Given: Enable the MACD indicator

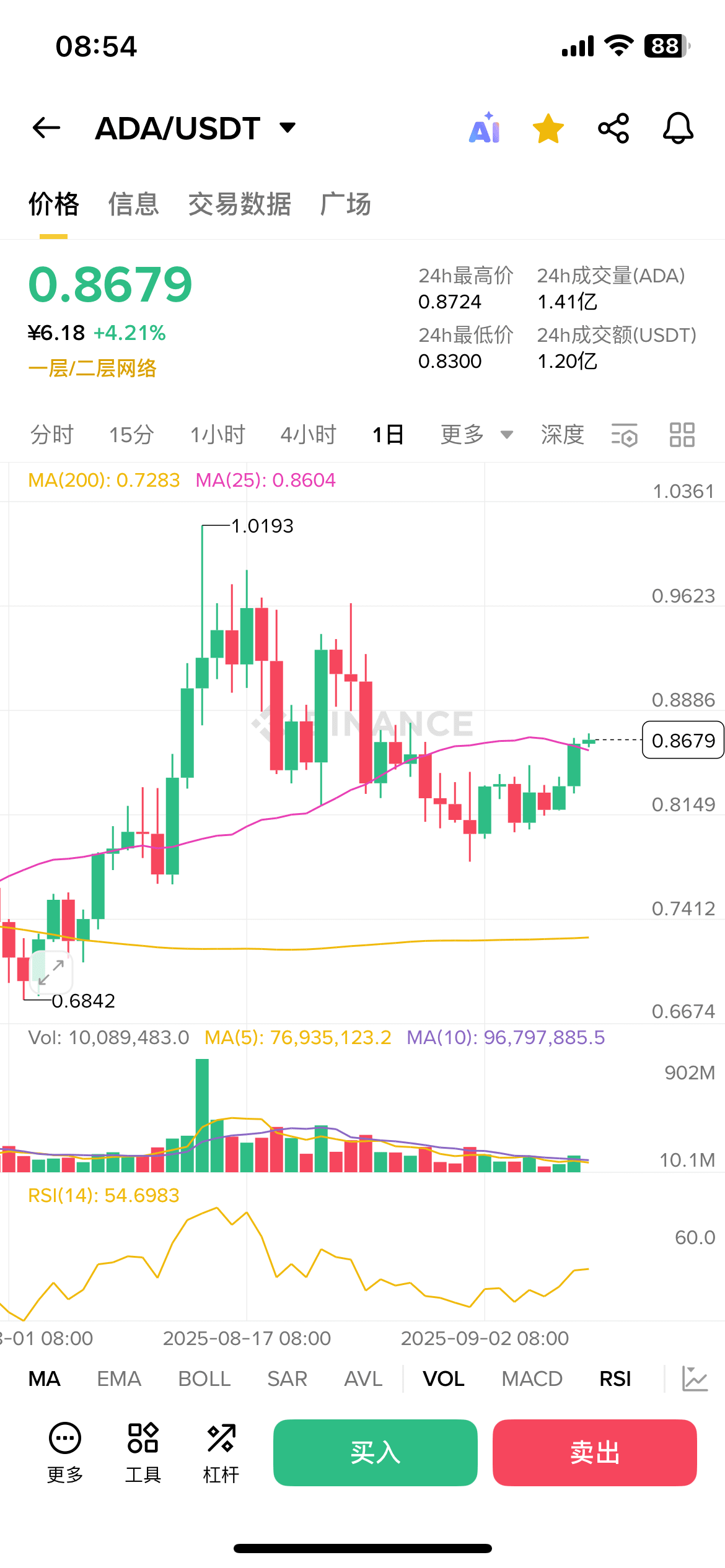Looking at the screenshot, I should tap(532, 1379).
